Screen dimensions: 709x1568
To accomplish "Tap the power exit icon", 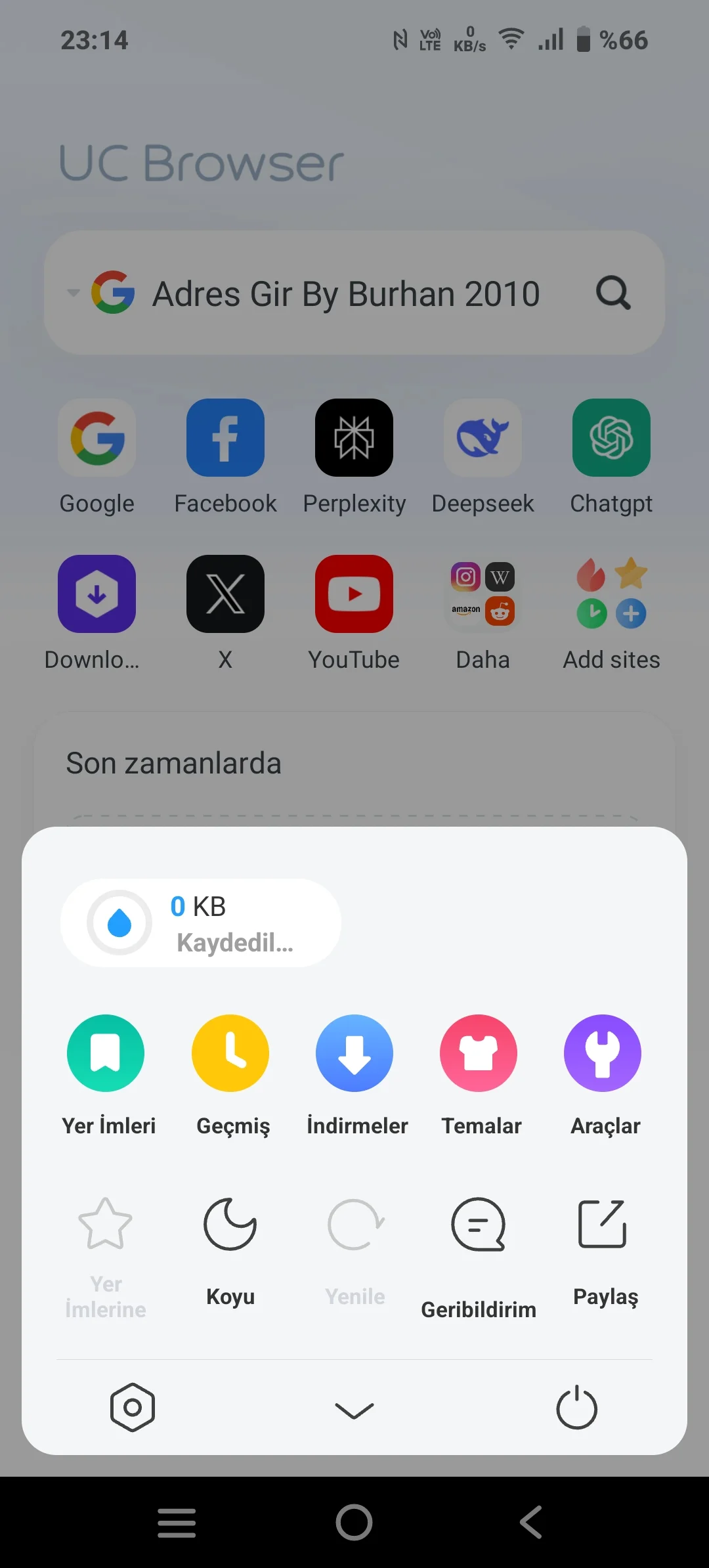I will pos(577,1407).
